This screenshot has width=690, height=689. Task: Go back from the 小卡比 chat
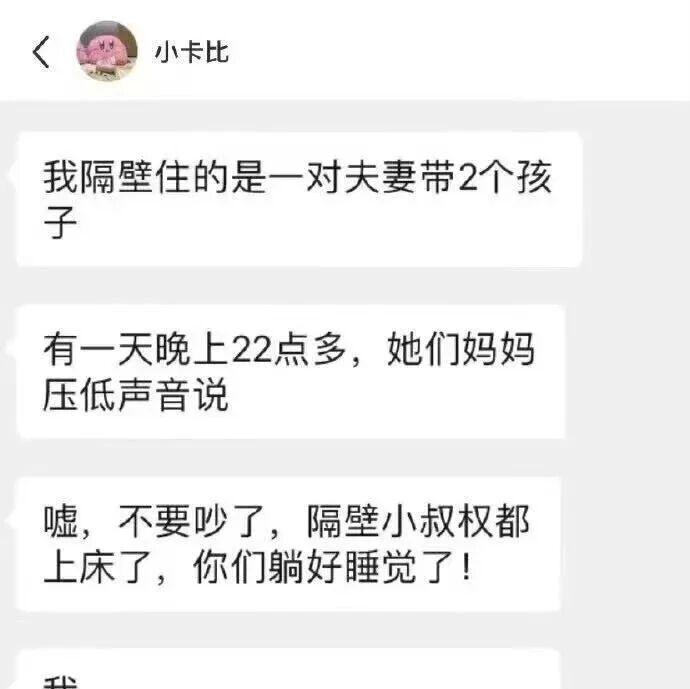coord(41,52)
